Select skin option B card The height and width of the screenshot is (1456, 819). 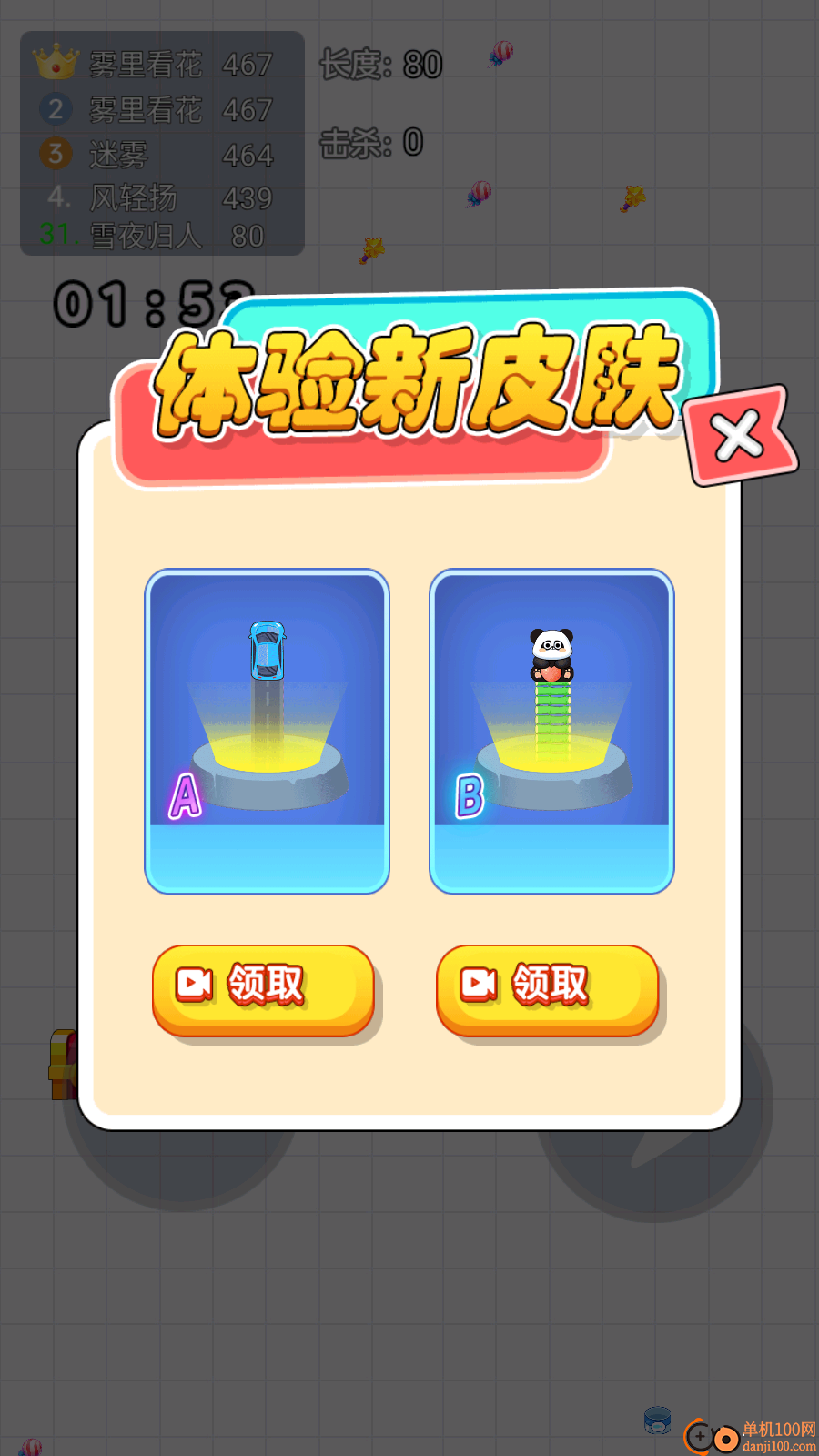coord(551,728)
